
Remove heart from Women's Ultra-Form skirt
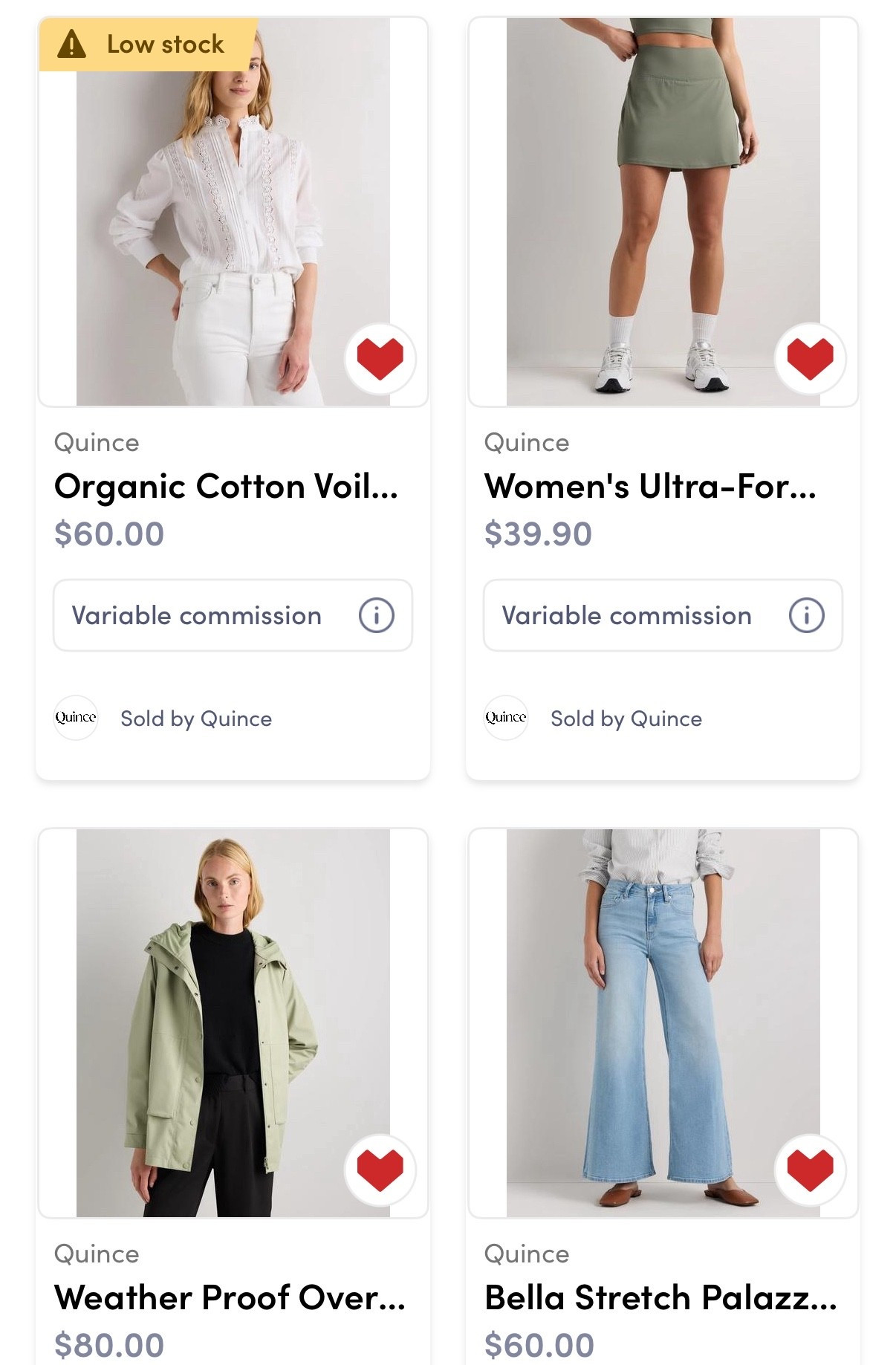810,358
